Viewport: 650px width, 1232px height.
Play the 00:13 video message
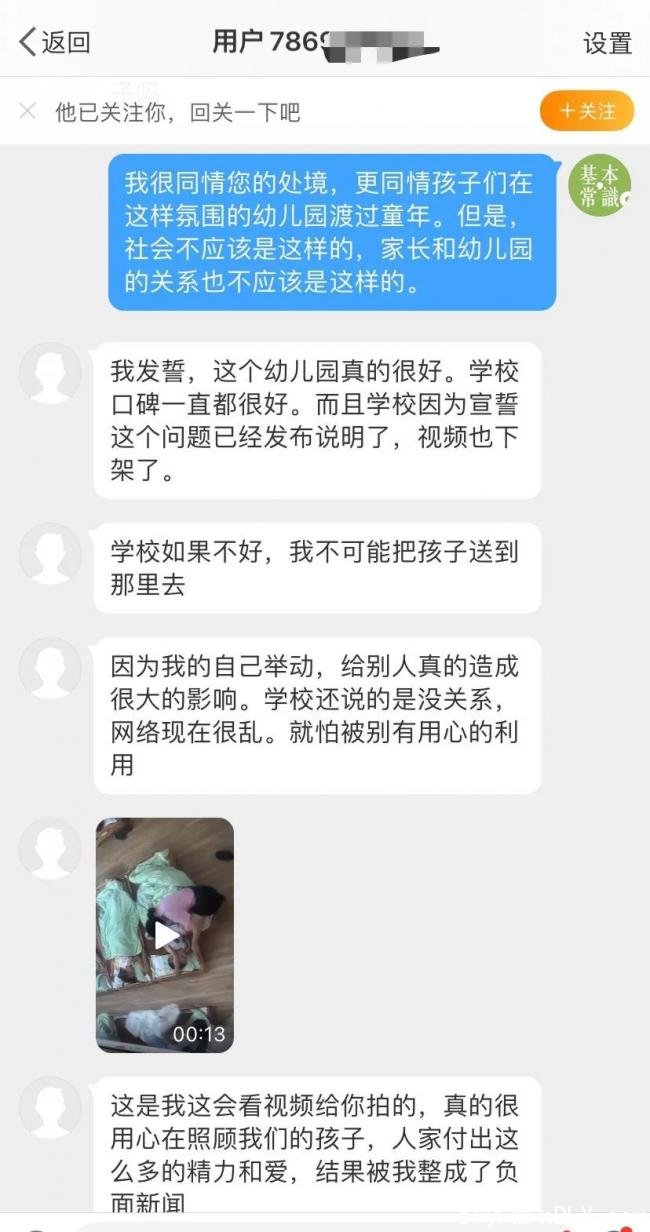[x=165, y=935]
